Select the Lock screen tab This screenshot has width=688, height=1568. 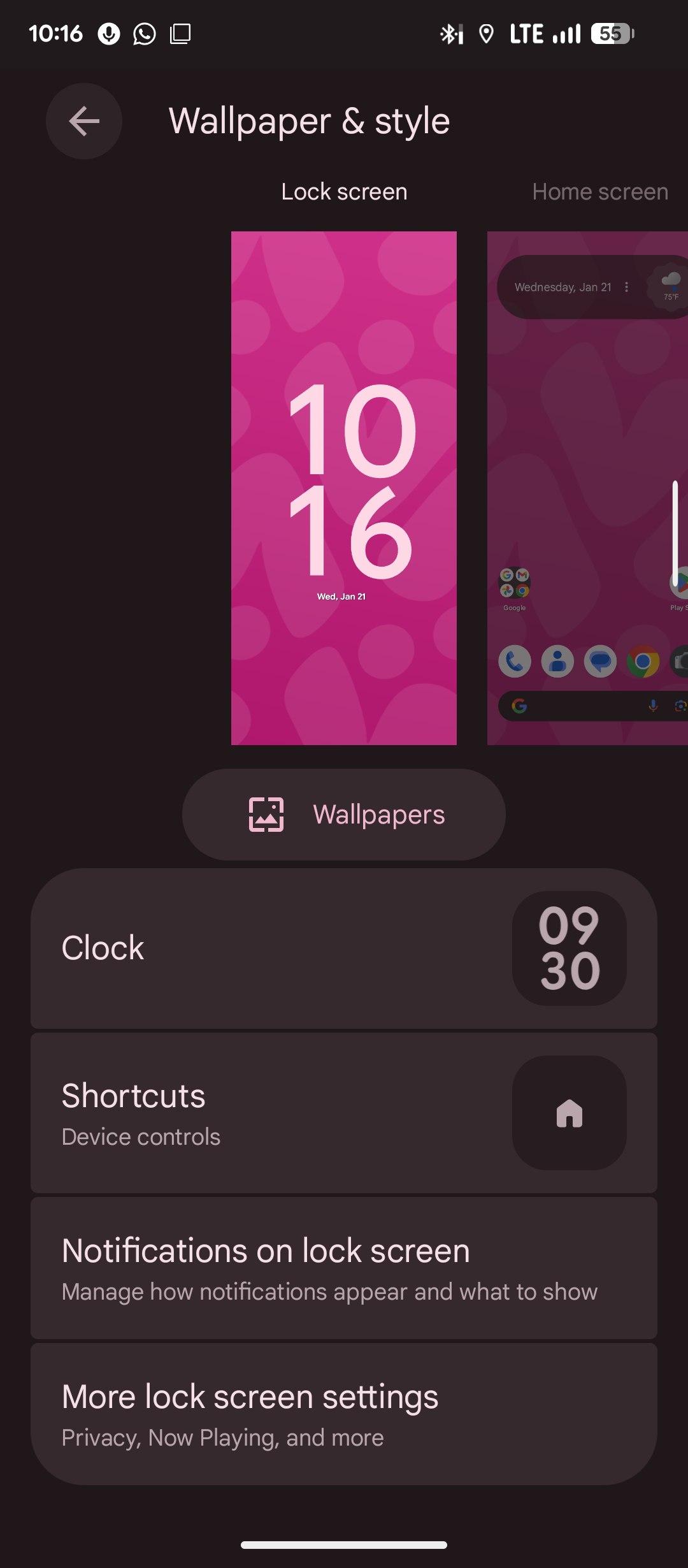[344, 192]
